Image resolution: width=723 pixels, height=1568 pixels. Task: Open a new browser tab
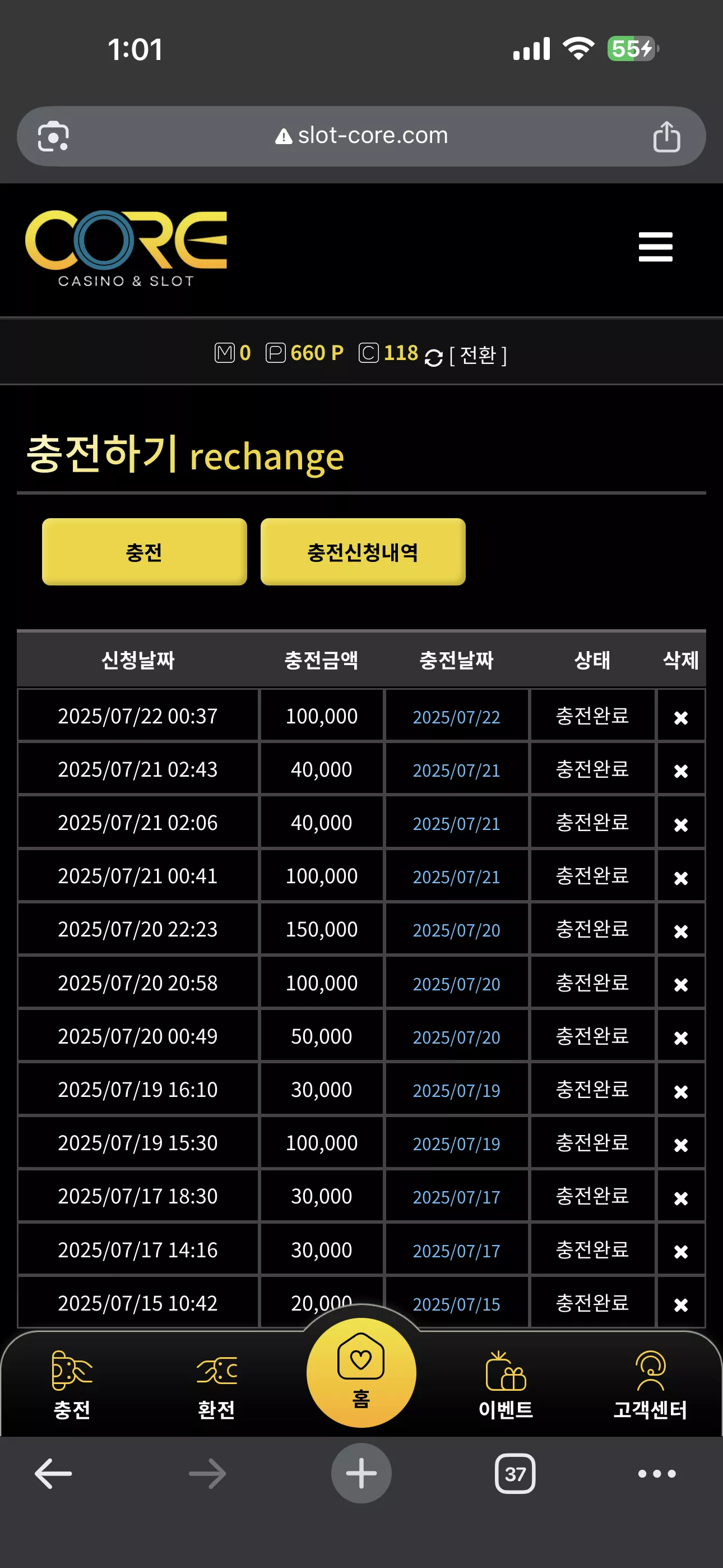[x=361, y=1473]
